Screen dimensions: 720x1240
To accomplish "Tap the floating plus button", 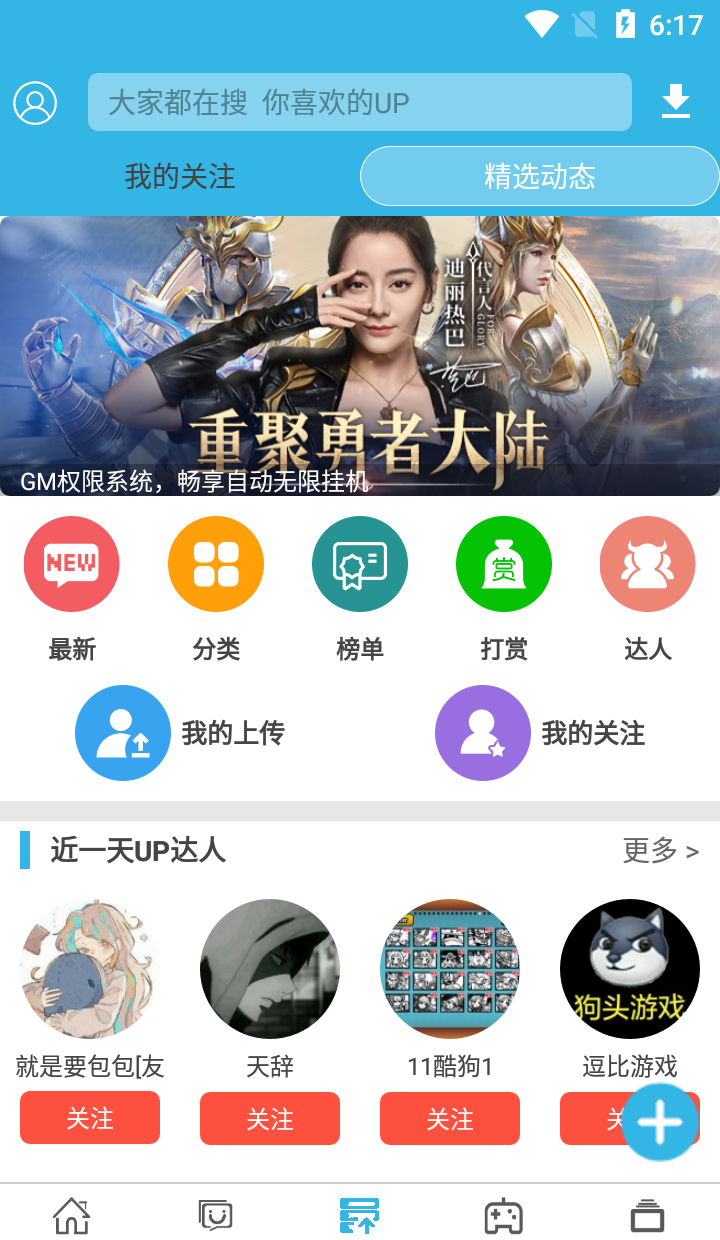I will pyautogui.click(x=660, y=1123).
